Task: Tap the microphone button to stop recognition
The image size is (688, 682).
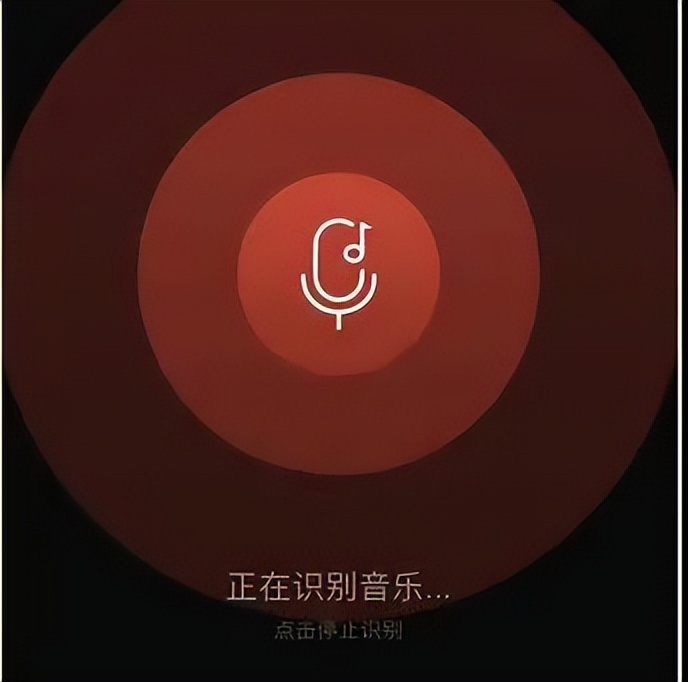Action: (339, 273)
